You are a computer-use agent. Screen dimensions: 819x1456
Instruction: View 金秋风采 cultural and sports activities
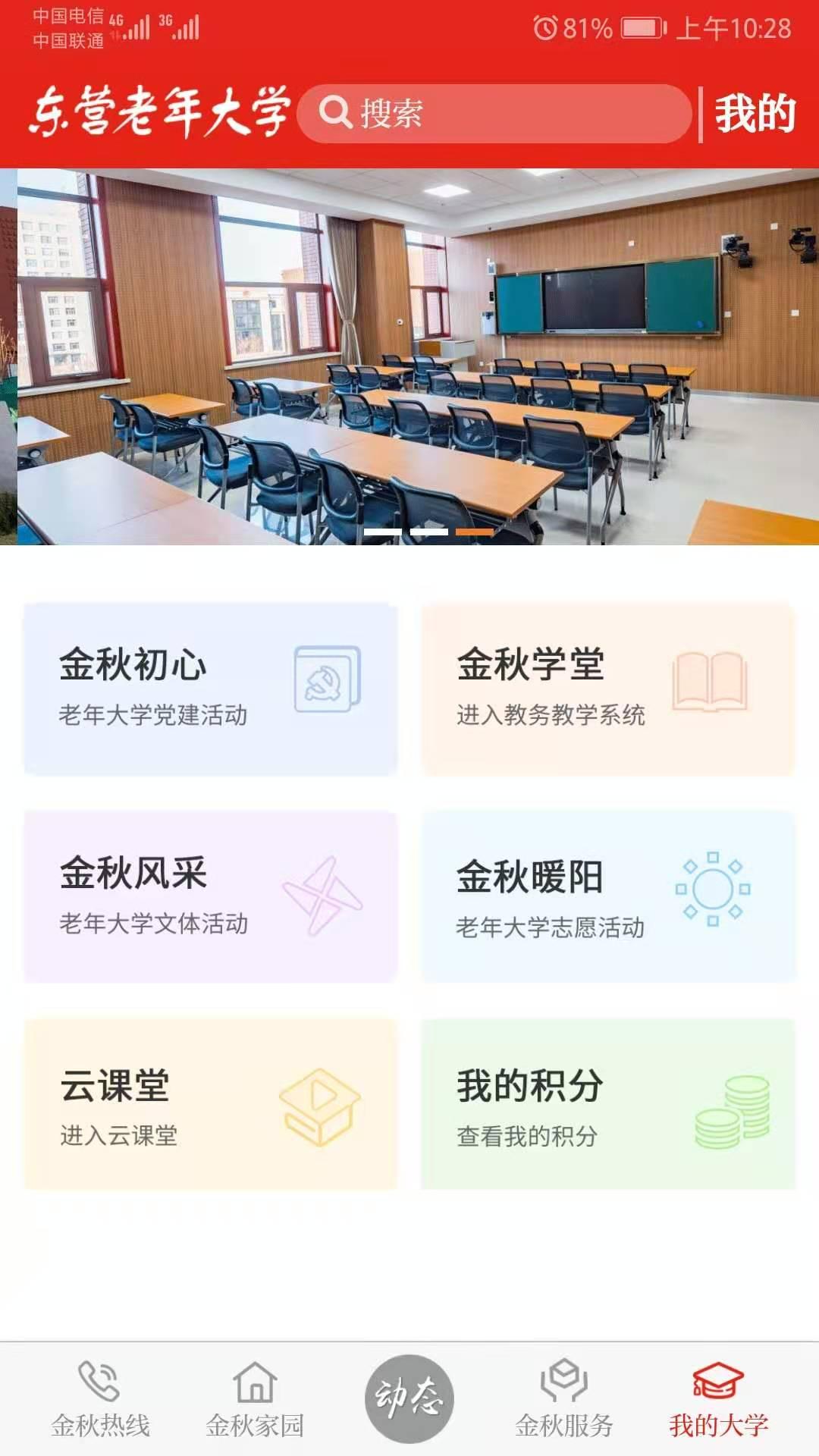[x=211, y=897]
